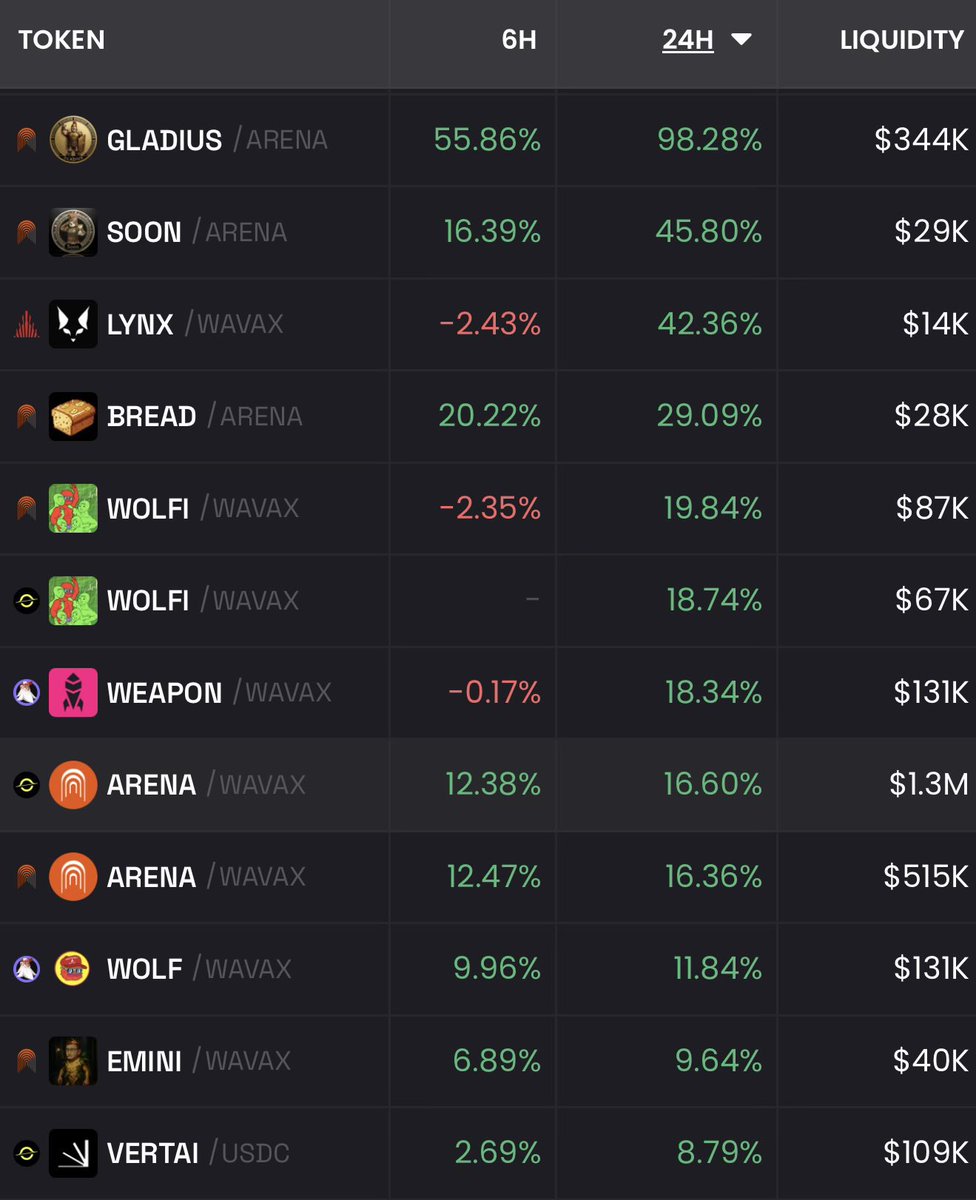Open the WEAPON / WAVAX pair

click(165, 692)
